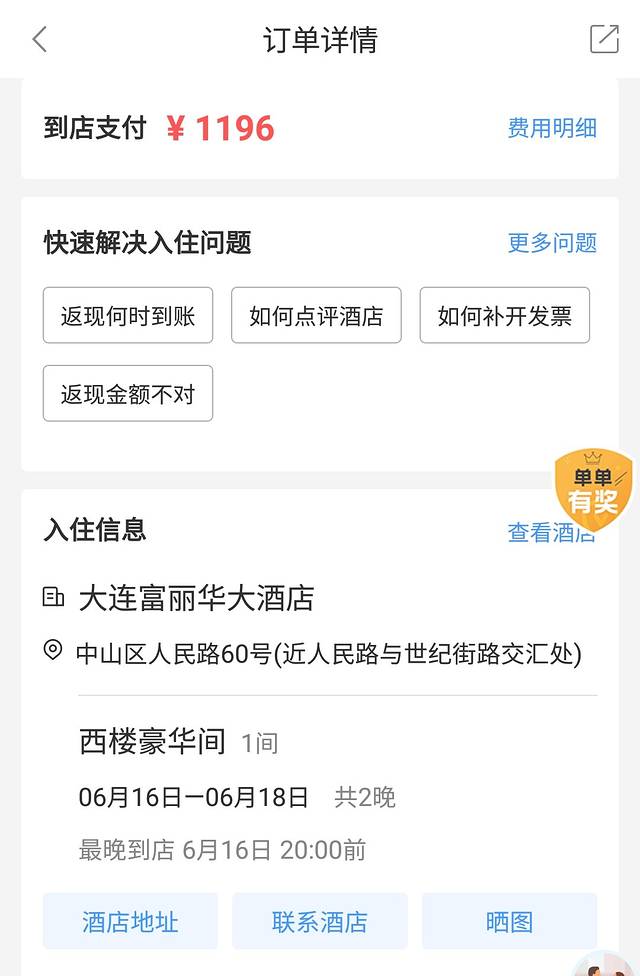The image size is (640, 976).
Task: Tap the 酒店地址 button
Action: [130, 921]
